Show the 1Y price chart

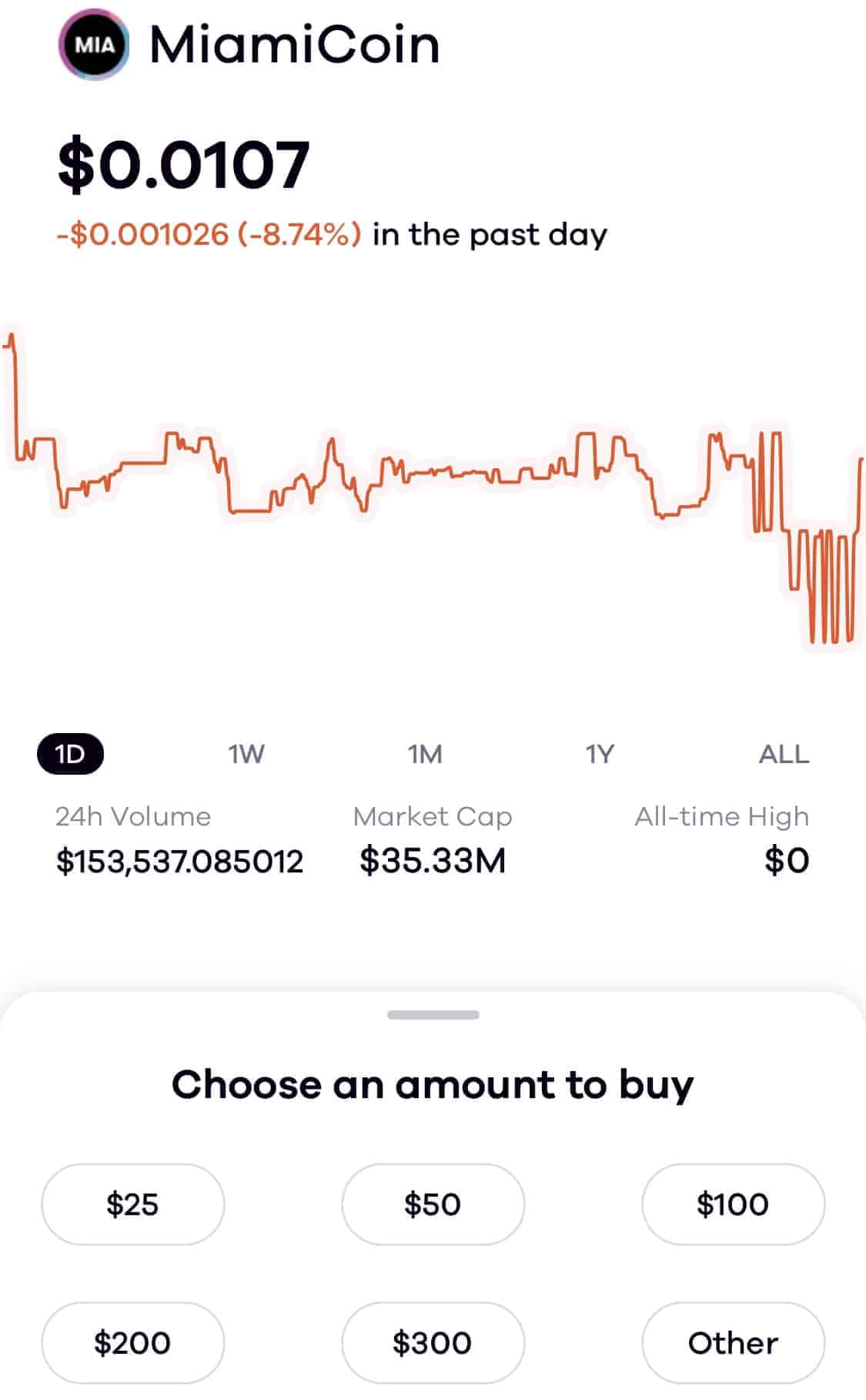tap(600, 754)
